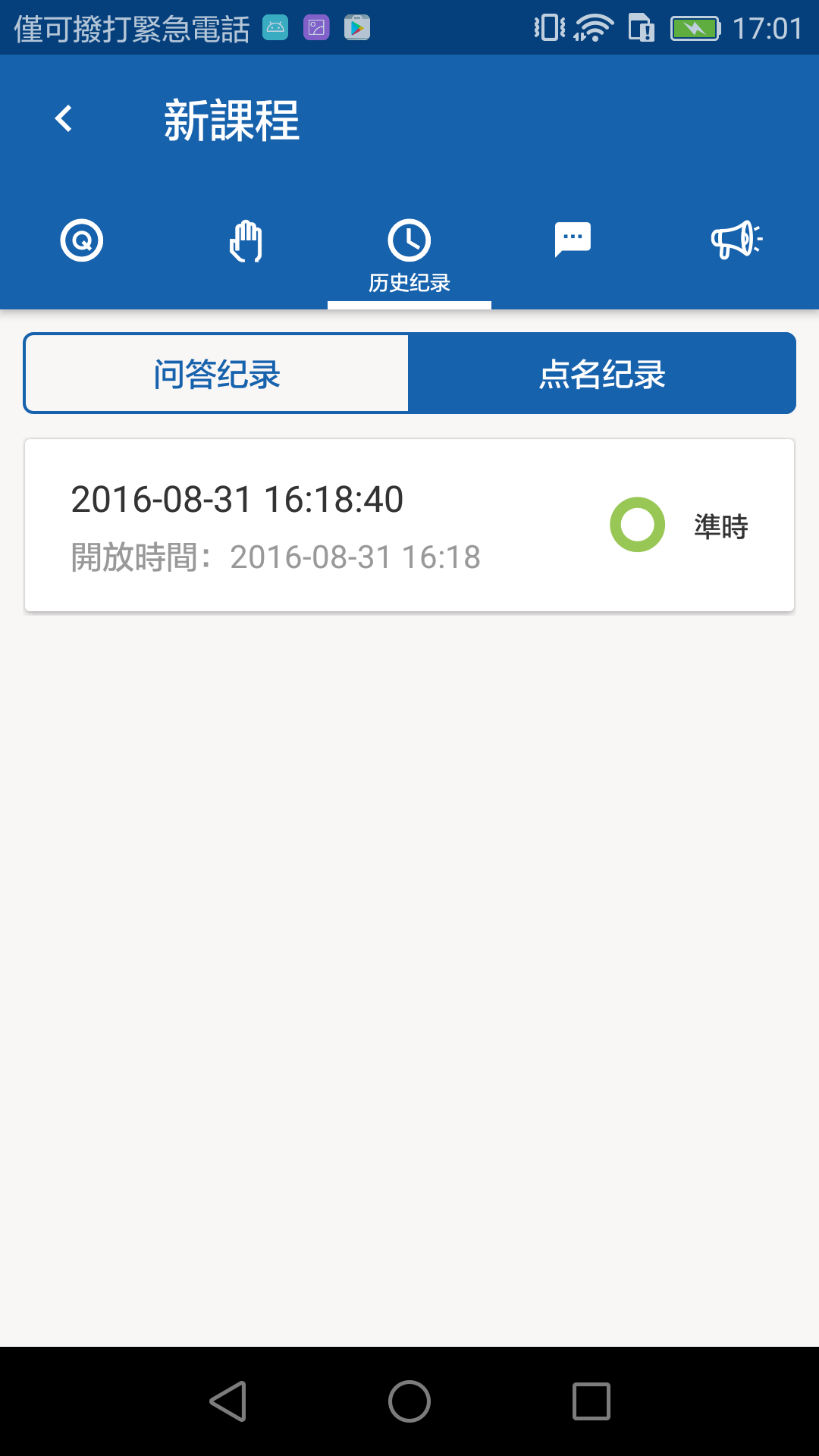Viewport: 819px width, 1456px height.
Task: Switch to the 问答纪录 tab
Action: coord(216,372)
